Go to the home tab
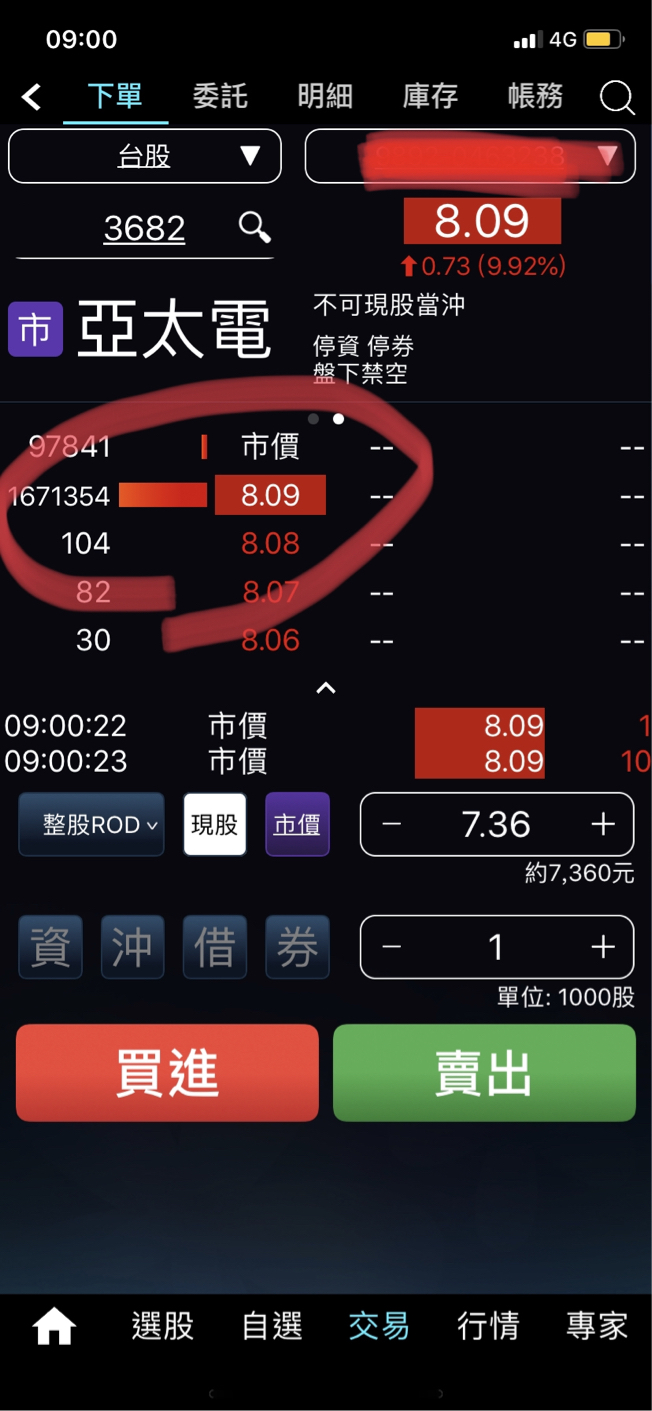 [x=54, y=1327]
